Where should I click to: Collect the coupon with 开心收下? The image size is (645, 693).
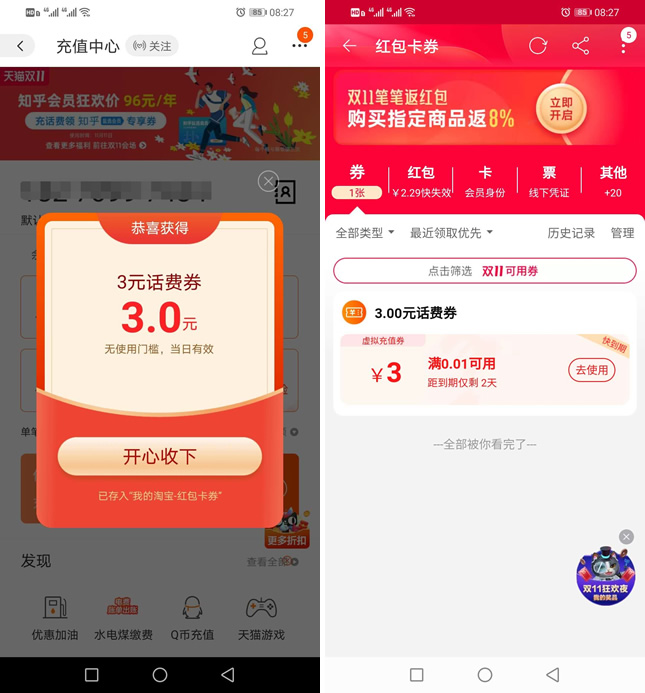159,457
